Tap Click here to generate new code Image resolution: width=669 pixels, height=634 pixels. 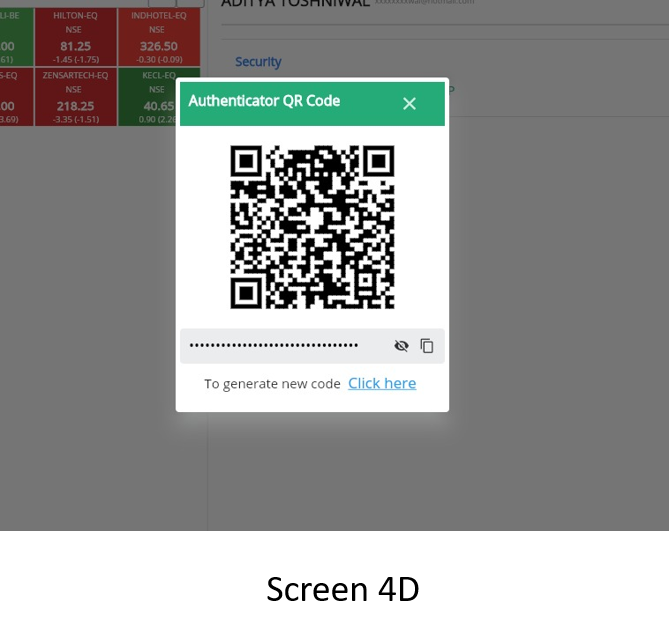382,383
